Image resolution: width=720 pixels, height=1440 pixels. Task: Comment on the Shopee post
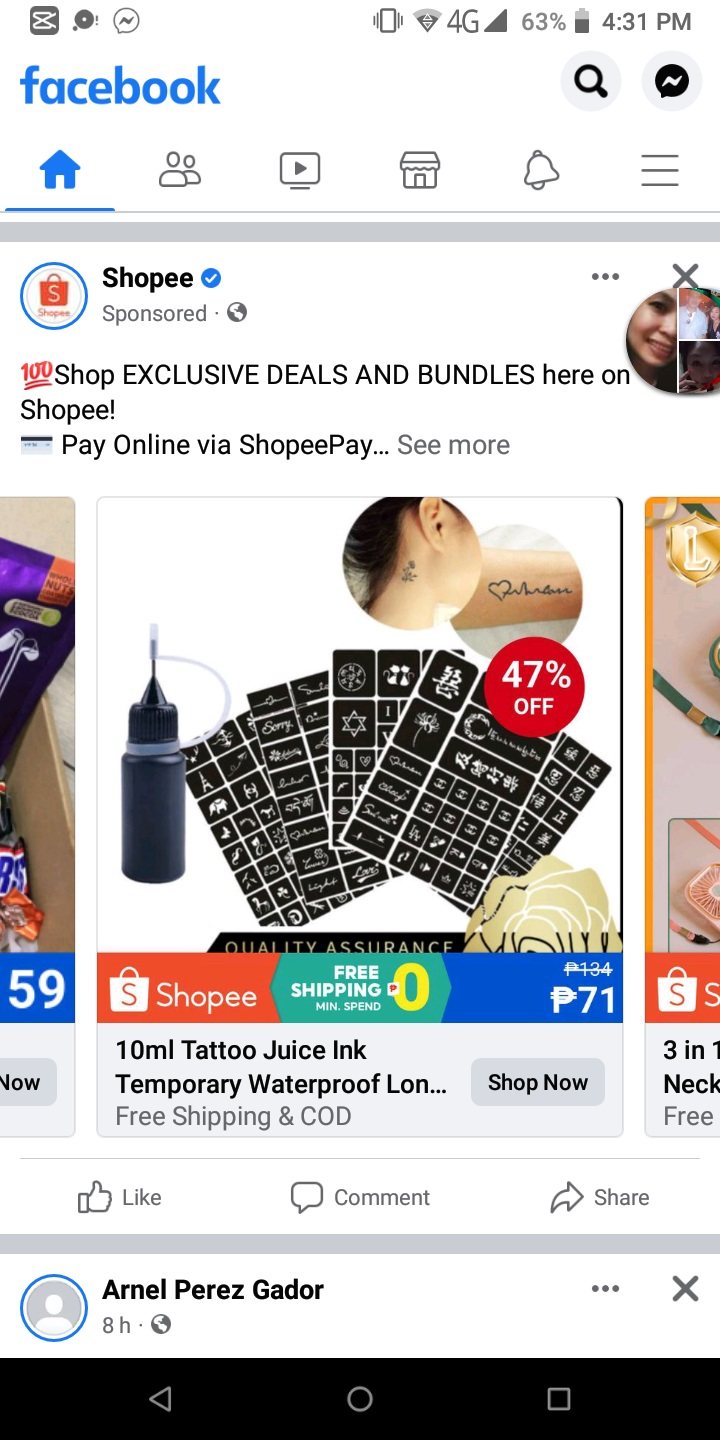pyautogui.click(x=360, y=1197)
